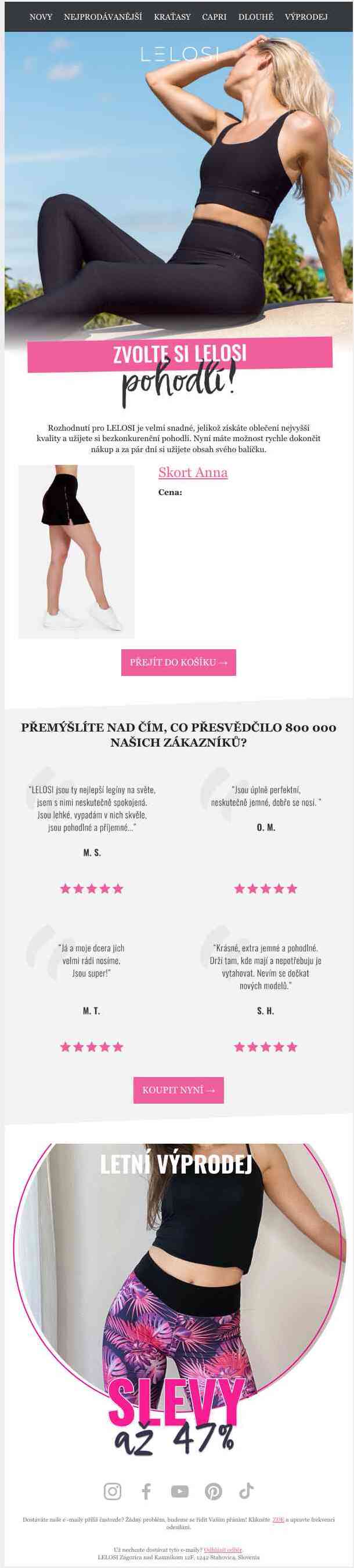Viewport: 354px width, 1568px height.
Task: Go to VÝPRODEJ section
Action: [x=306, y=16]
